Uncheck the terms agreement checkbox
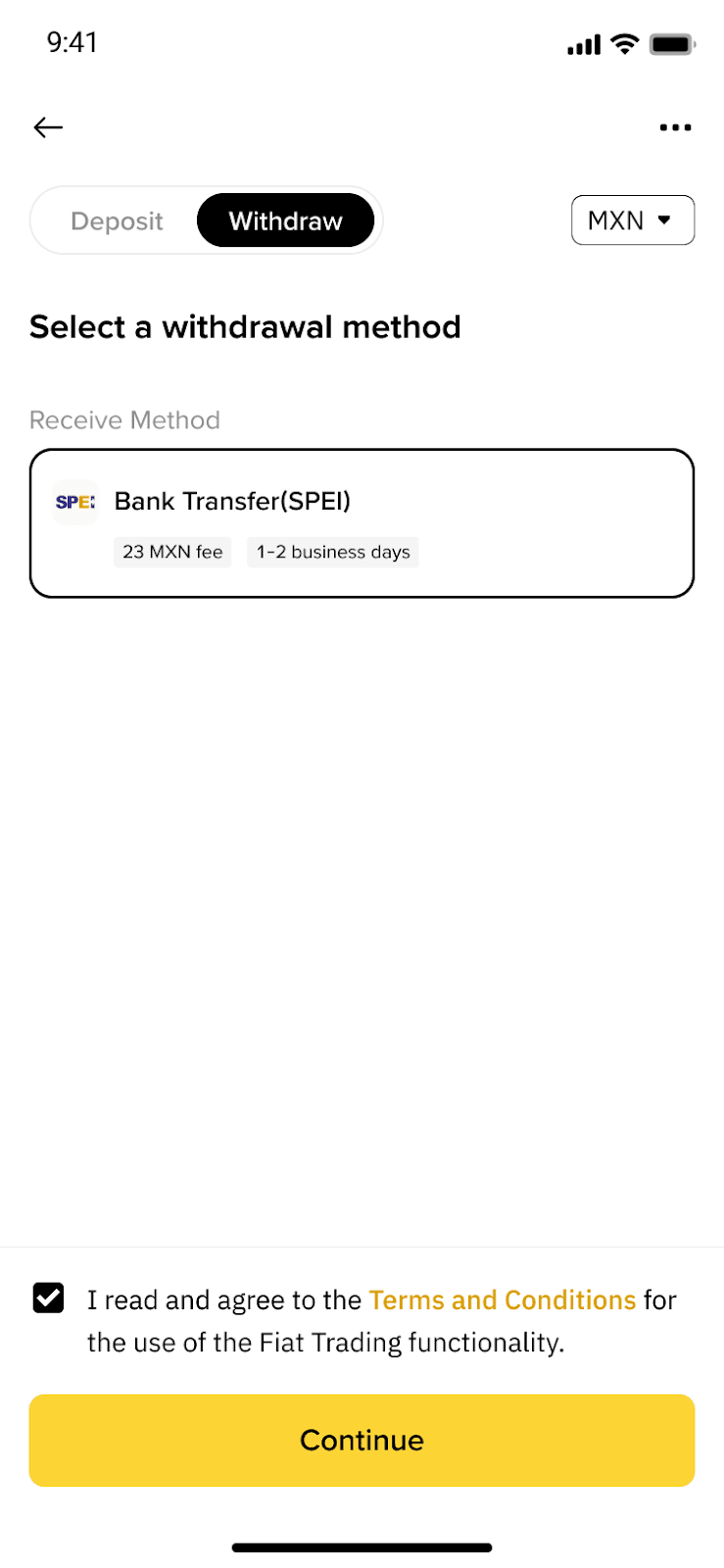The width and height of the screenshot is (724, 1568). pyautogui.click(x=49, y=1298)
